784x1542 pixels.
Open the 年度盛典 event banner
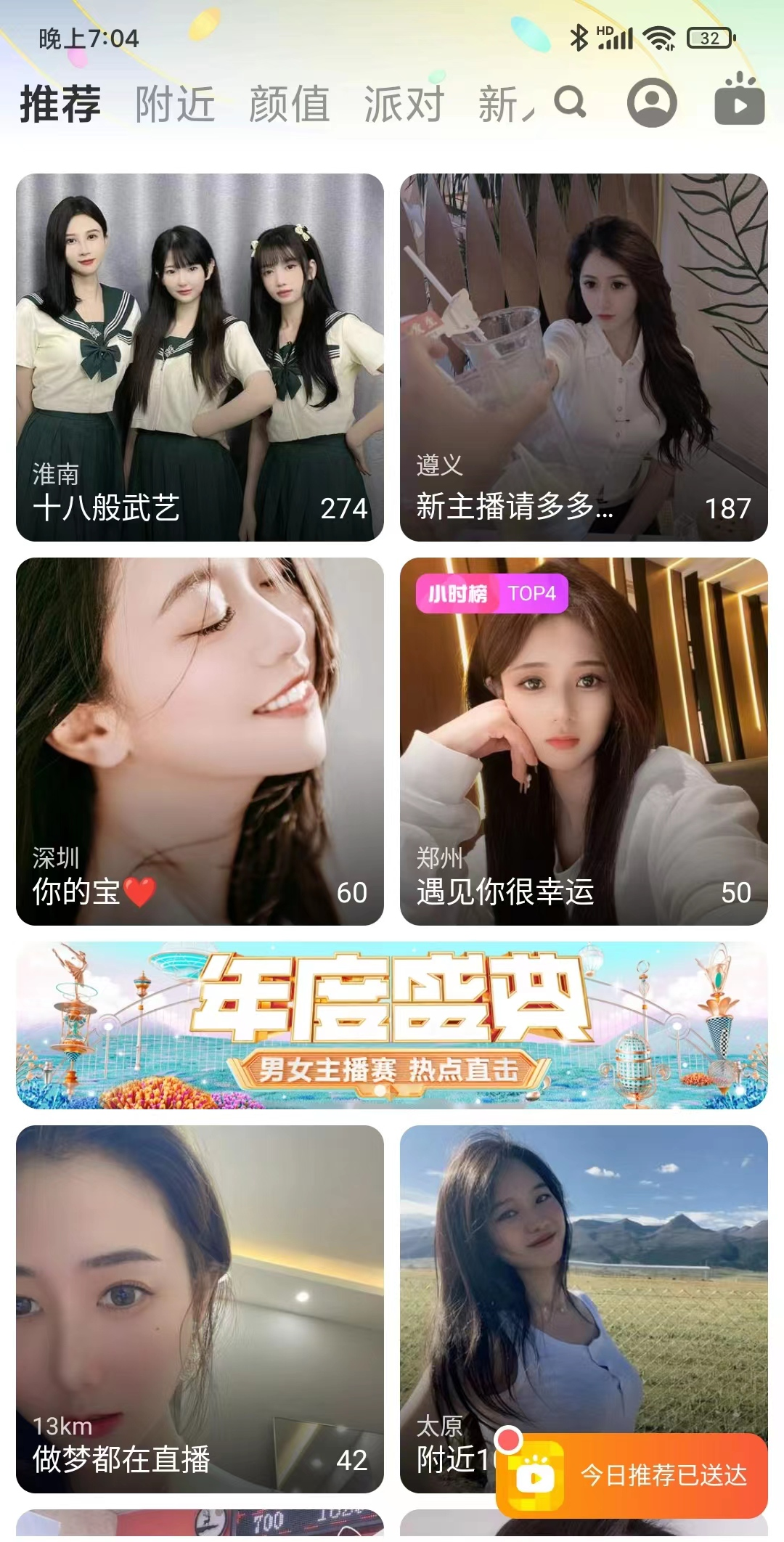[392, 1025]
